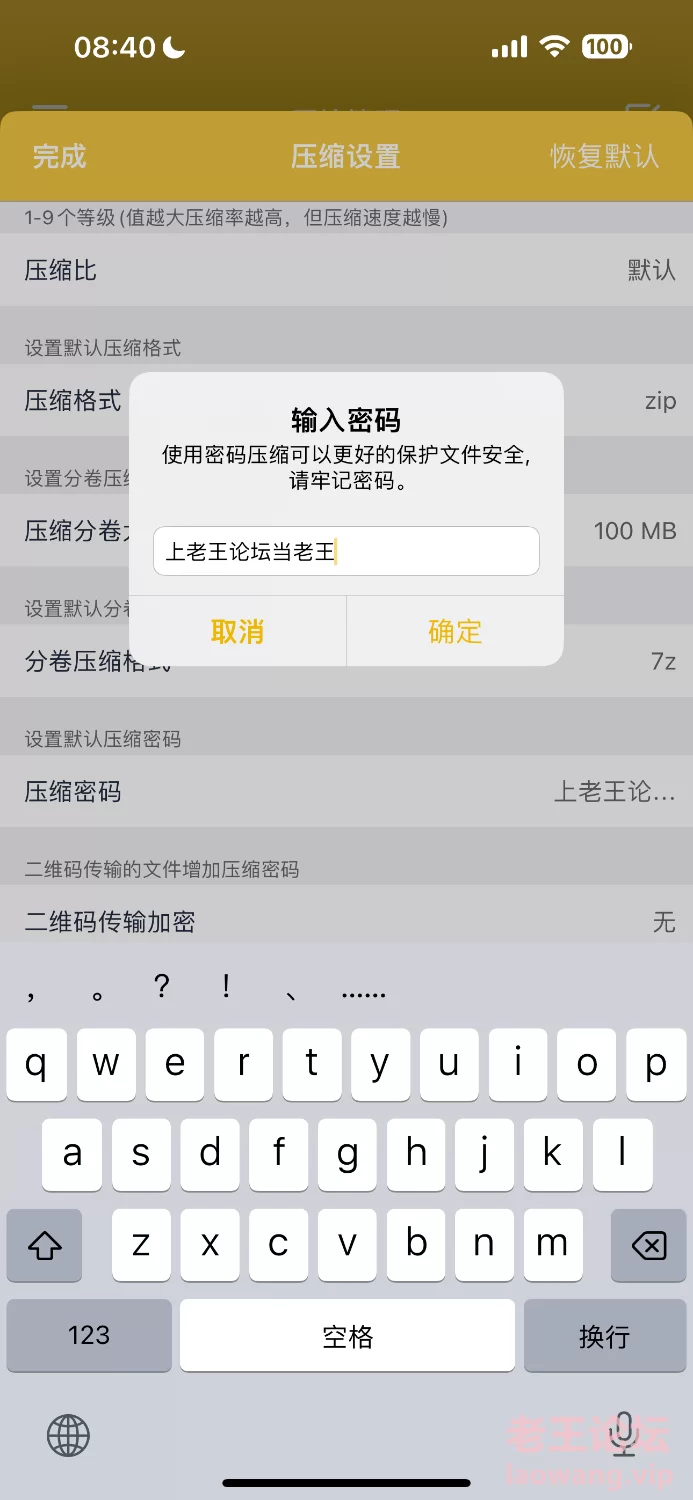Viewport: 693px width, 1500px height.
Task: Switch keyboard language with the globe icon
Action: tap(68, 1436)
